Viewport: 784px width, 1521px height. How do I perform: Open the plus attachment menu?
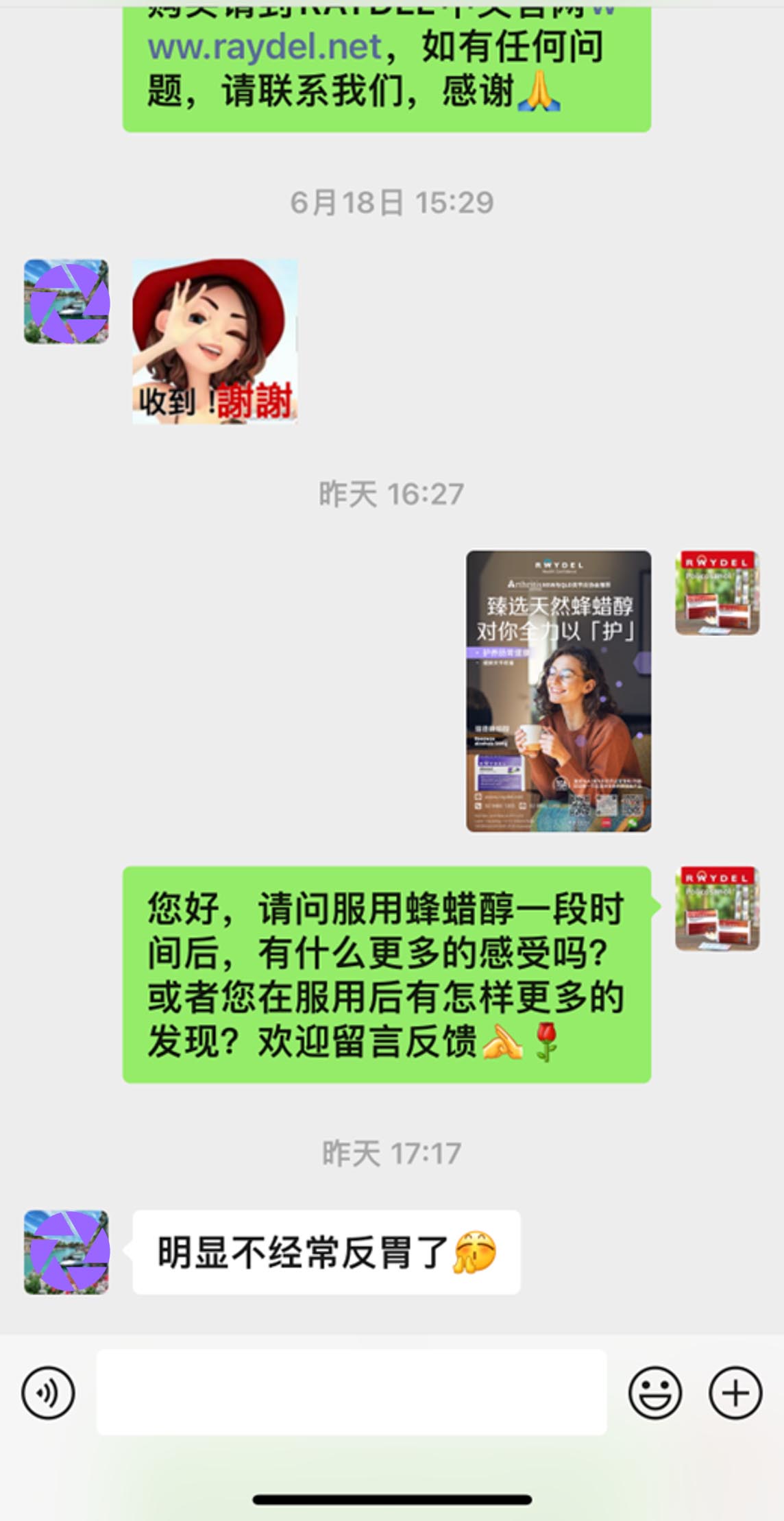pos(735,1392)
